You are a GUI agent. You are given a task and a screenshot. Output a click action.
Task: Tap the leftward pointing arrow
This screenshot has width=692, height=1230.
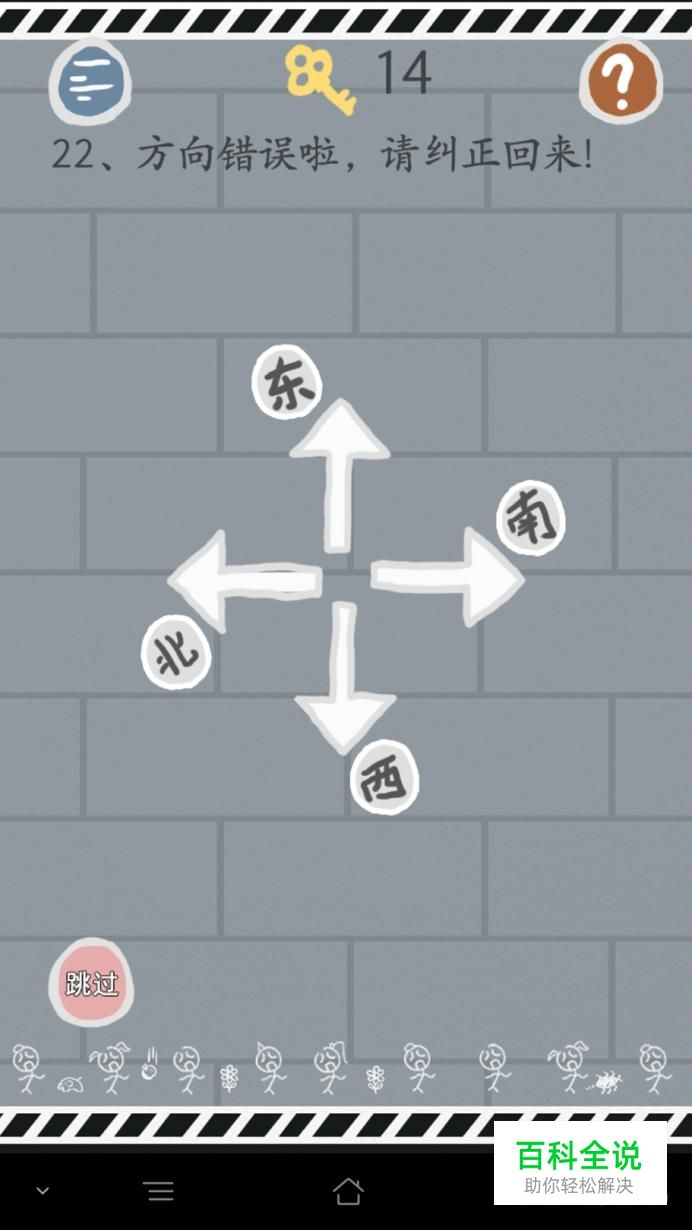tap(244, 580)
